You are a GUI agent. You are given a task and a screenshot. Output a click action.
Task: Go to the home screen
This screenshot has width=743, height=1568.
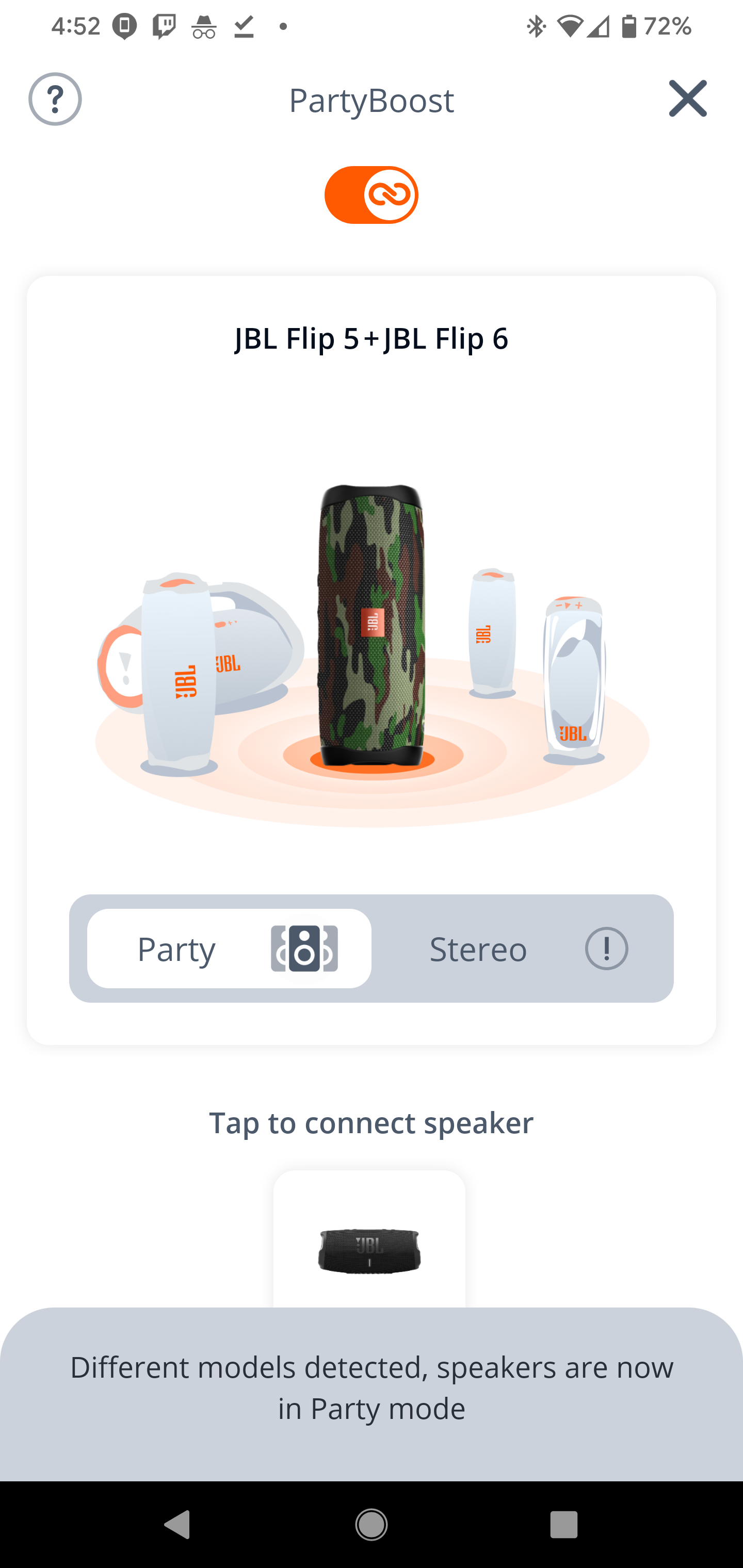click(x=372, y=1525)
